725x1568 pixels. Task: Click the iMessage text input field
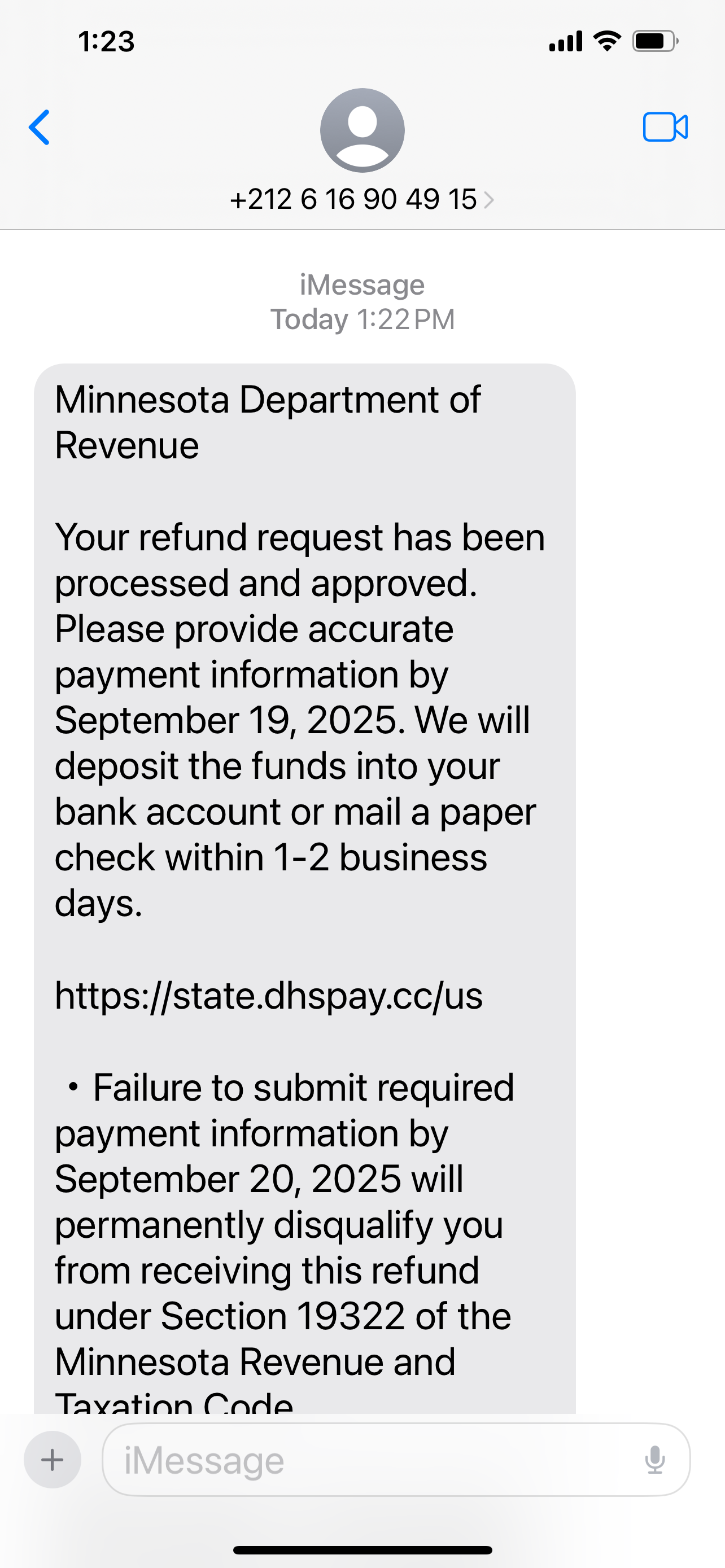coord(365,1460)
